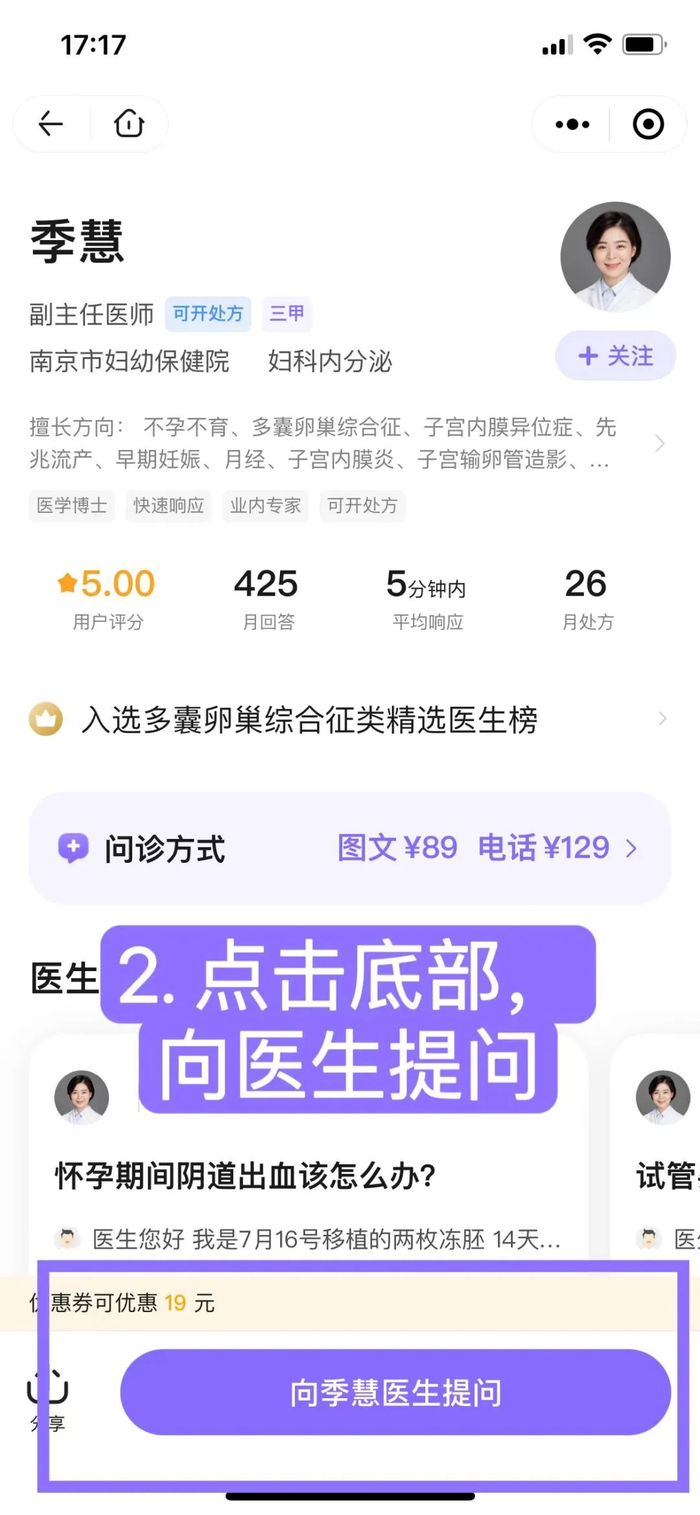Share this doctor's page via 分享

47,1399
